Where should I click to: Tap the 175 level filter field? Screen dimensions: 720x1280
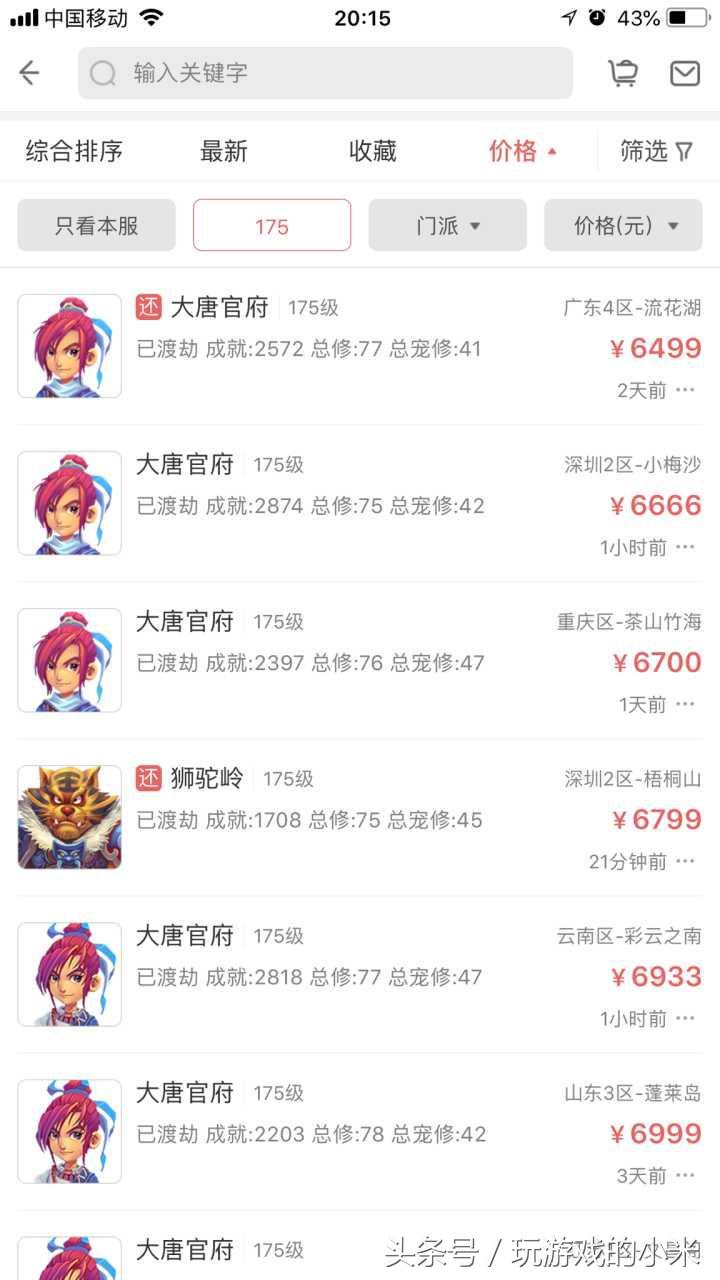click(x=271, y=225)
